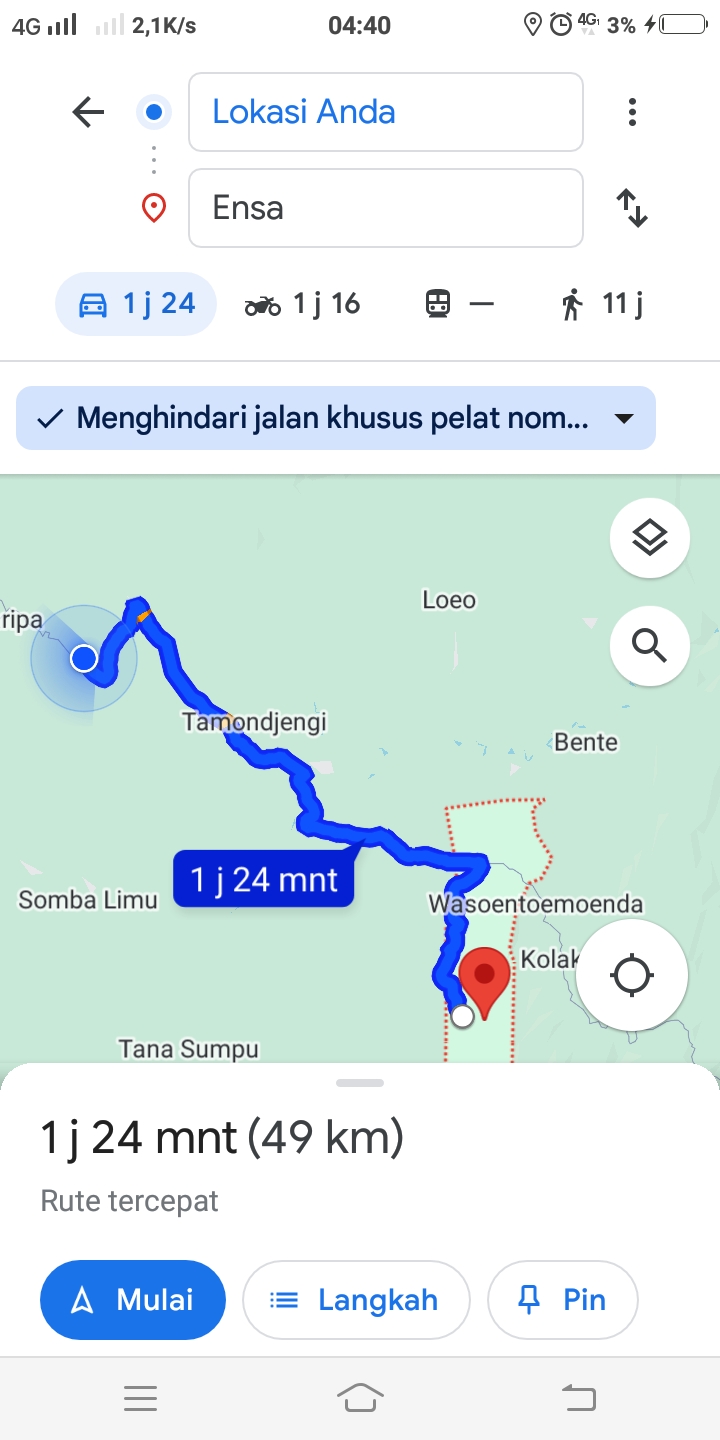Pin this route with the Pin button
Image resolution: width=720 pixels, height=1440 pixels.
pos(562,1300)
